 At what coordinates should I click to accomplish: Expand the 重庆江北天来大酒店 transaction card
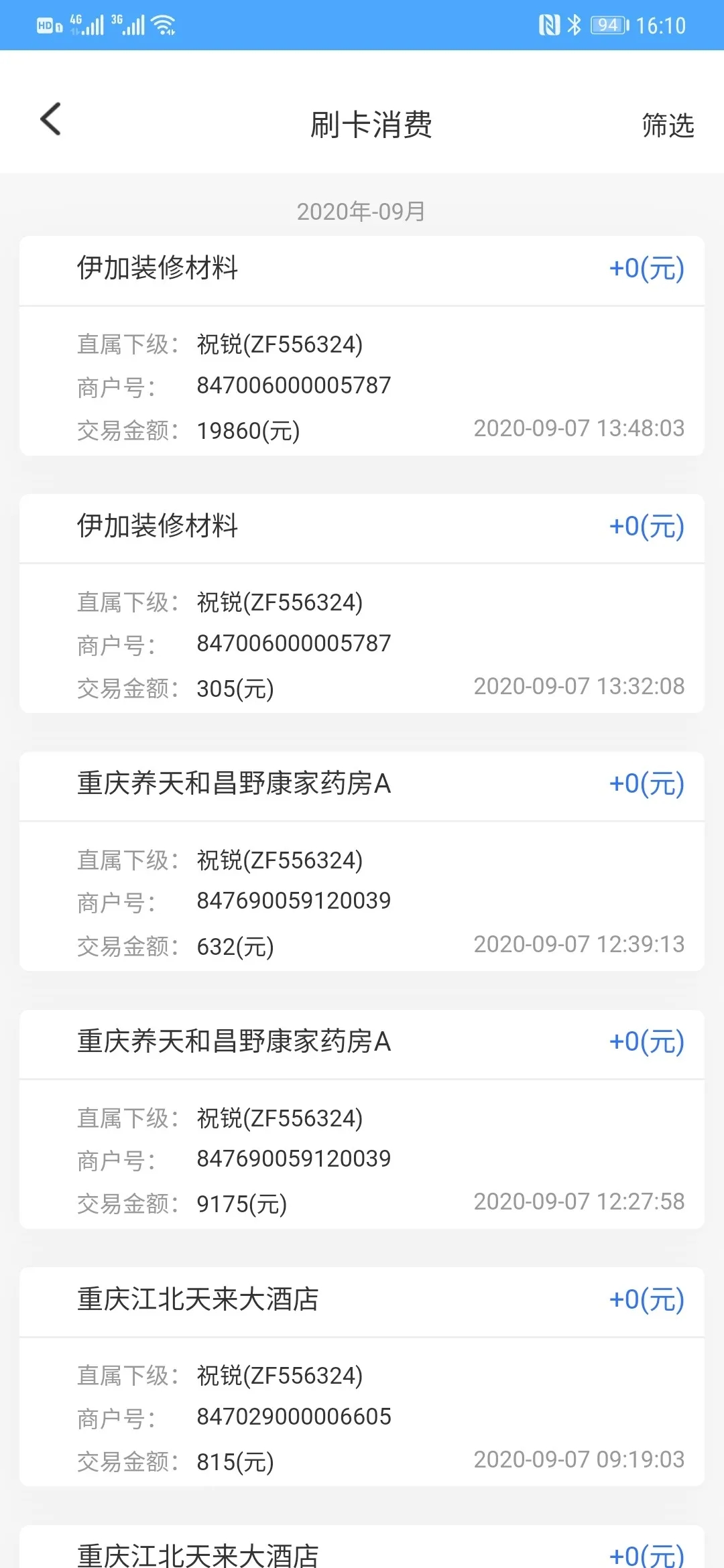point(198,1300)
